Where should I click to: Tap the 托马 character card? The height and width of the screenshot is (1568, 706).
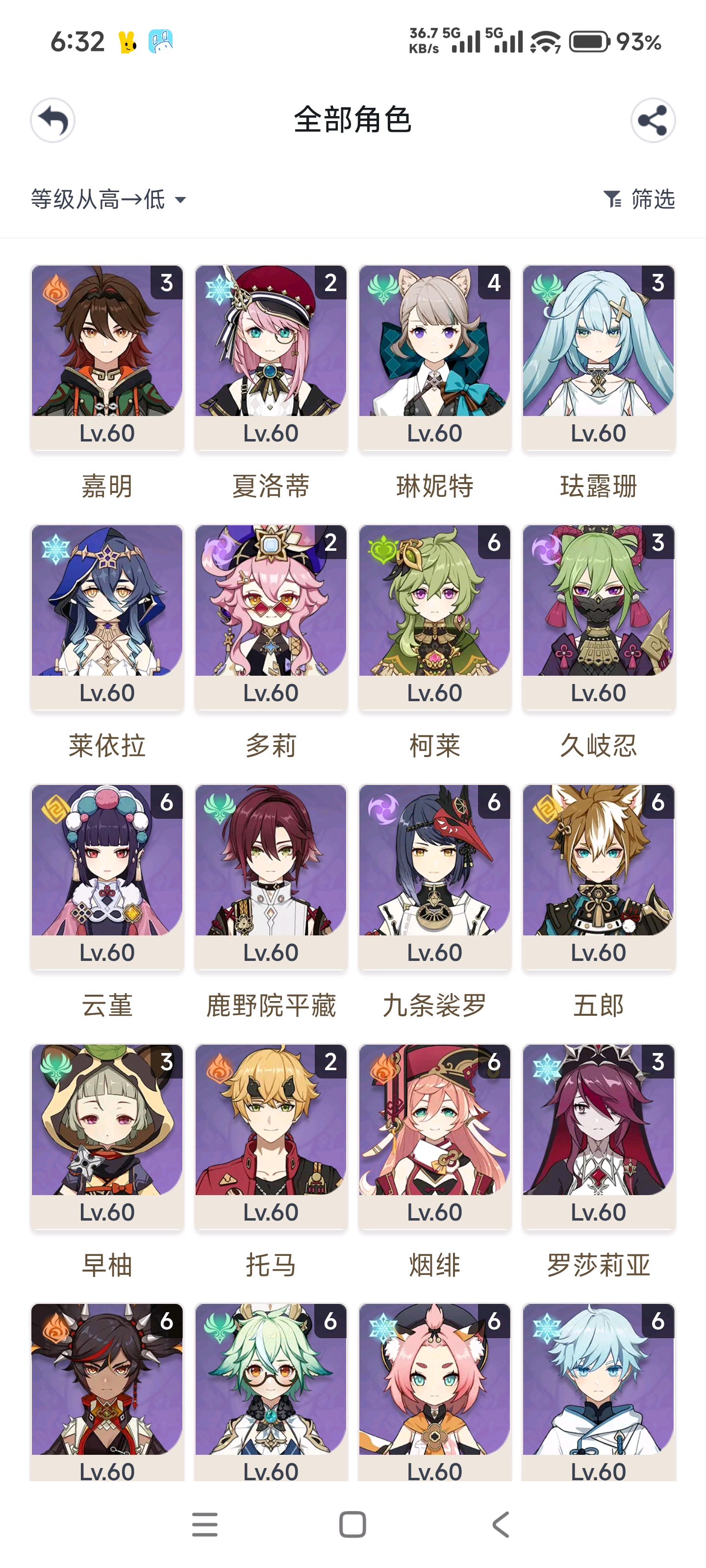tap(271, 1136)
